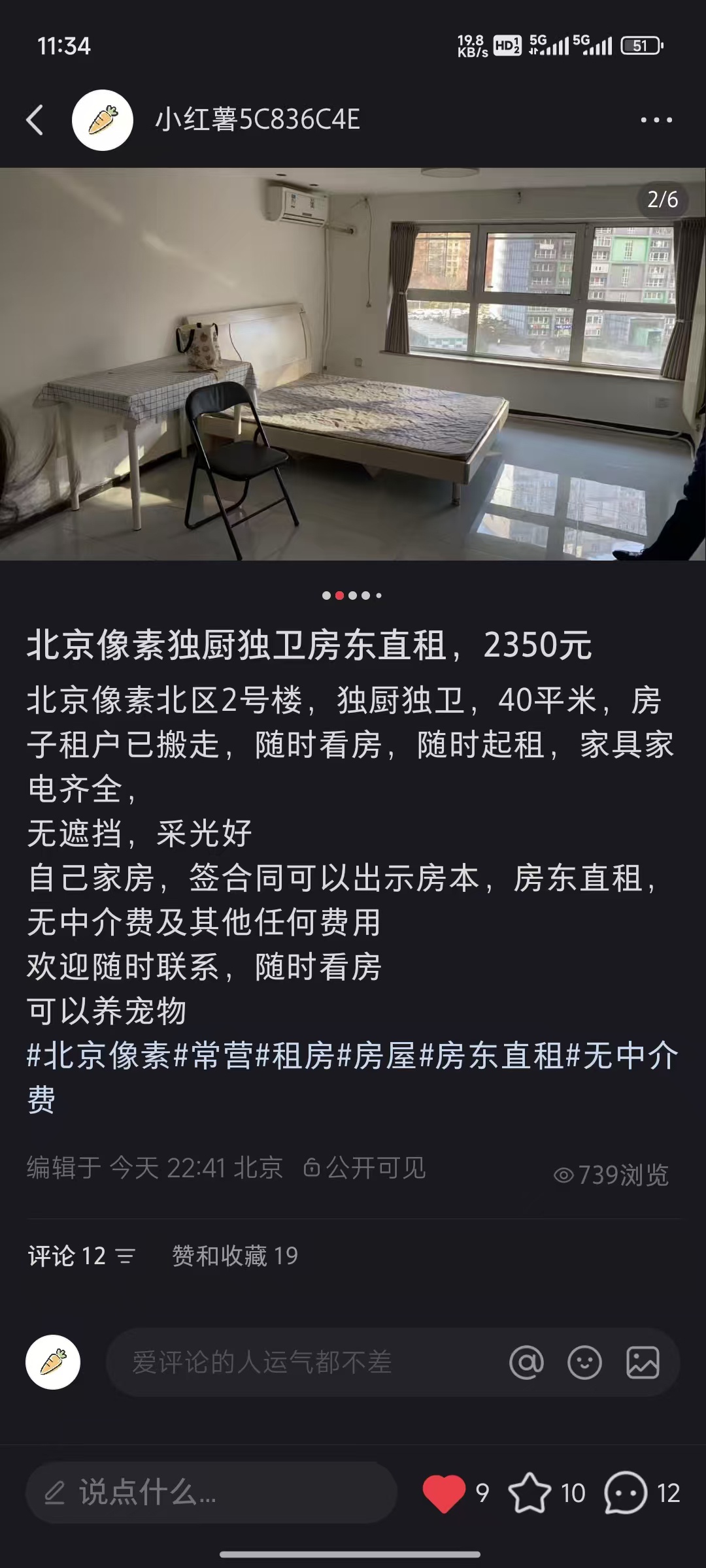Open the #北京像素 hashtag

99,1056
